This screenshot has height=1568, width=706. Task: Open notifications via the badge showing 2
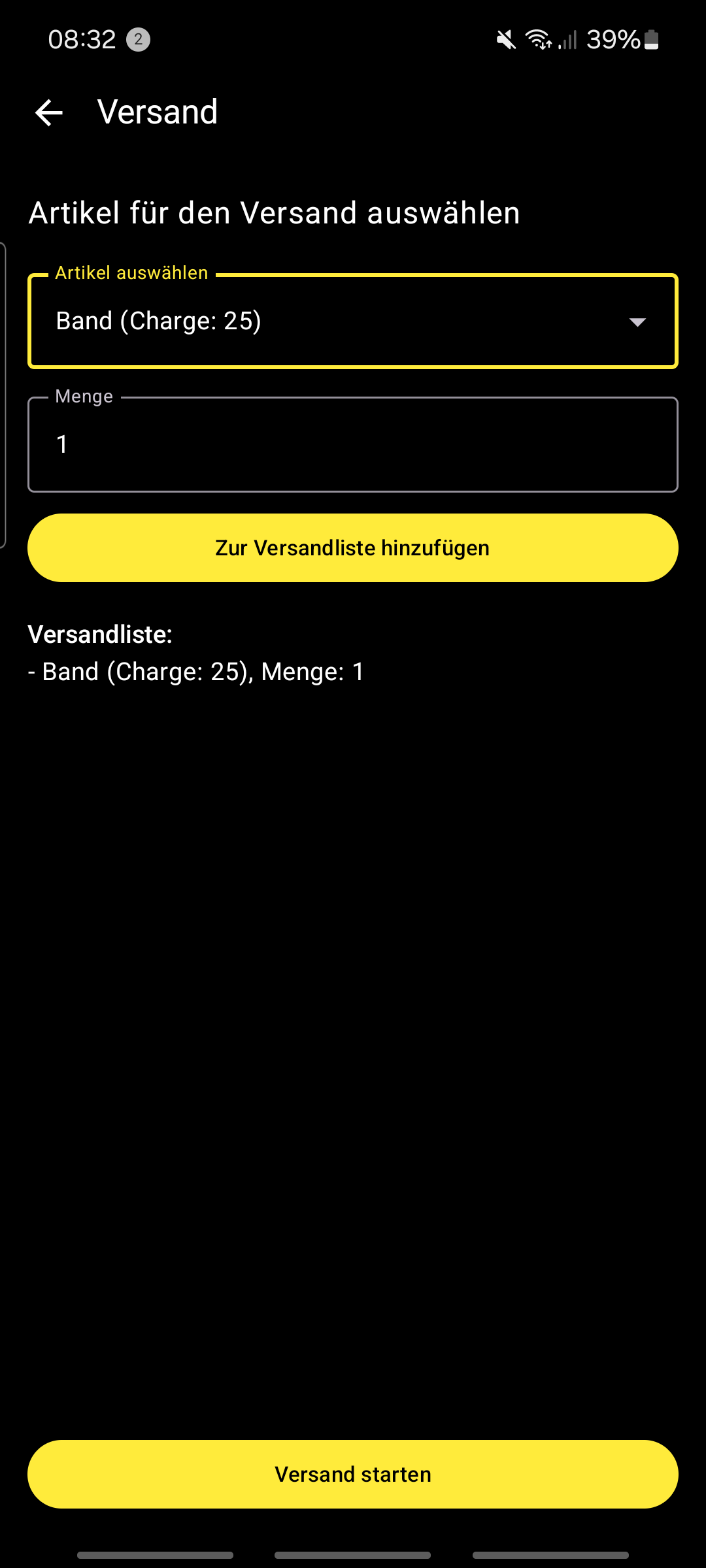click(137, 41)
